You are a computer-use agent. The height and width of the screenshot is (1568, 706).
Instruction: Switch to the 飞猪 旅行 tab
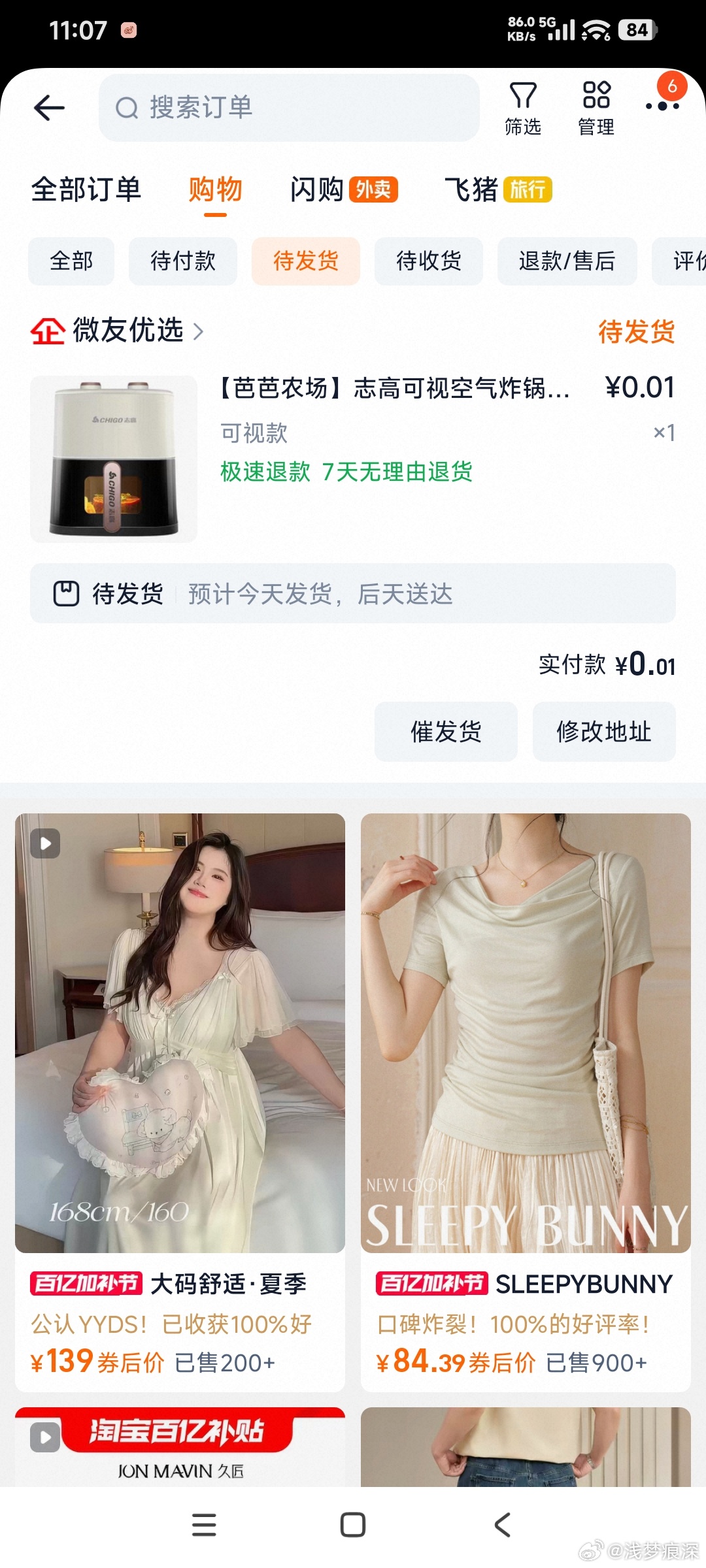point(498,189)
